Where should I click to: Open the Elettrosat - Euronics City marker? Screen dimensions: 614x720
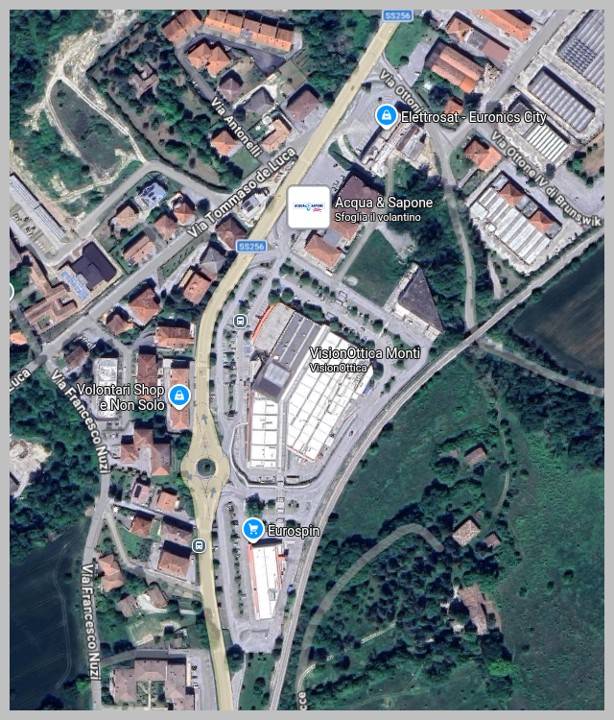pyautogui.click(x=384, y=117)
